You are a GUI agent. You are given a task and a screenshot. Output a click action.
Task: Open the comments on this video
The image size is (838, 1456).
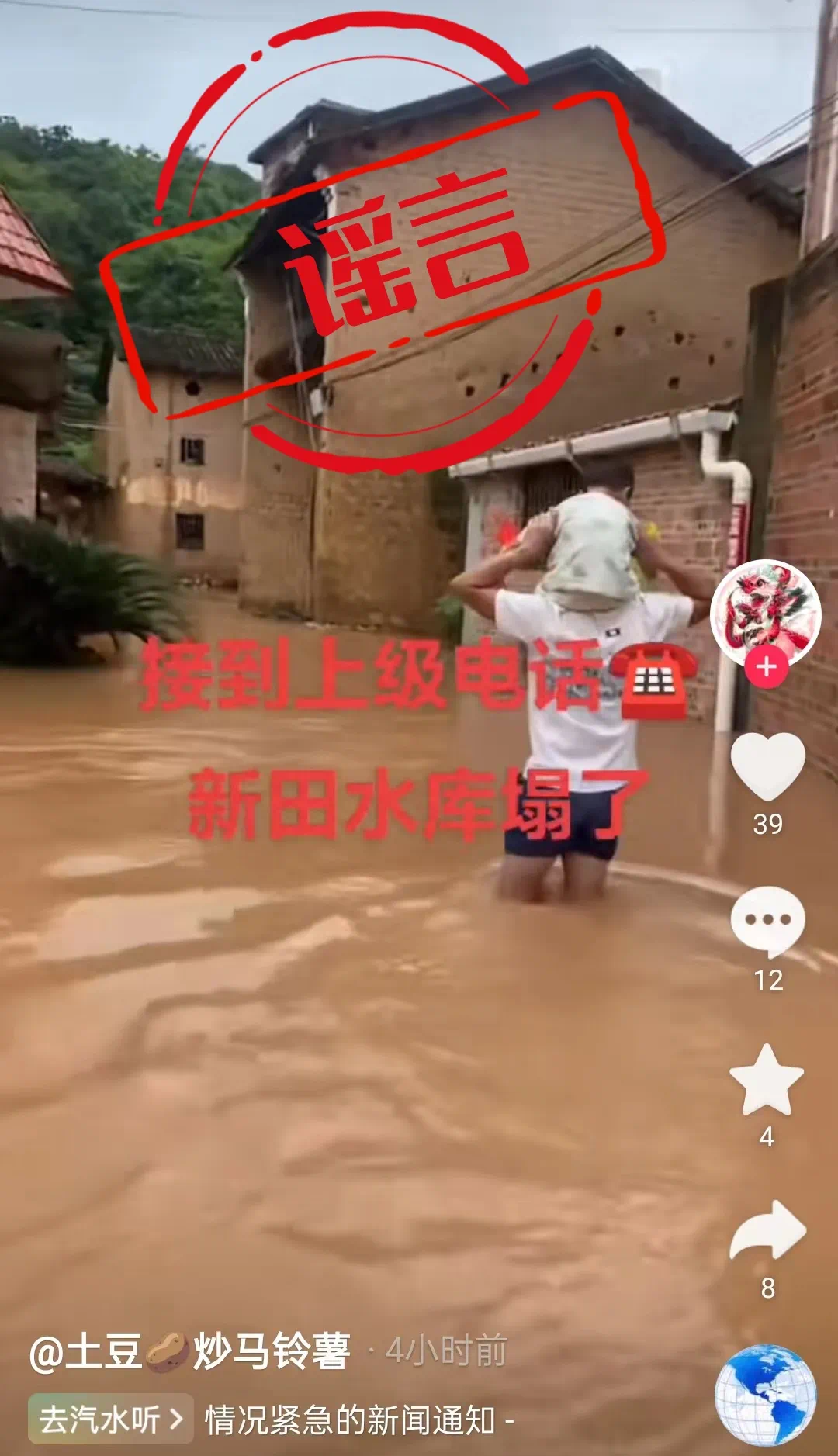point(767,922)
